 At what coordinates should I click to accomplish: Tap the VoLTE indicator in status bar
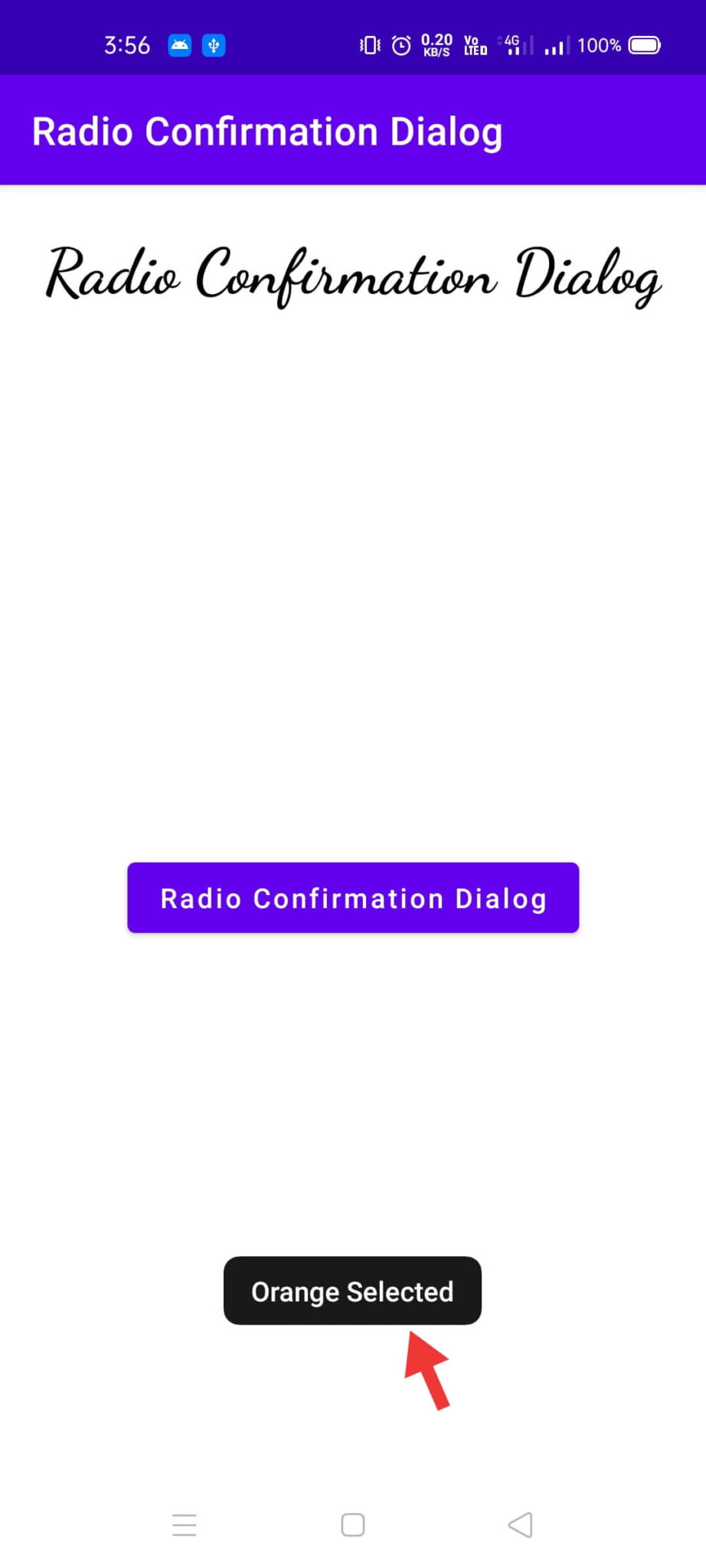pyautogui.click(x=475, y=45)
